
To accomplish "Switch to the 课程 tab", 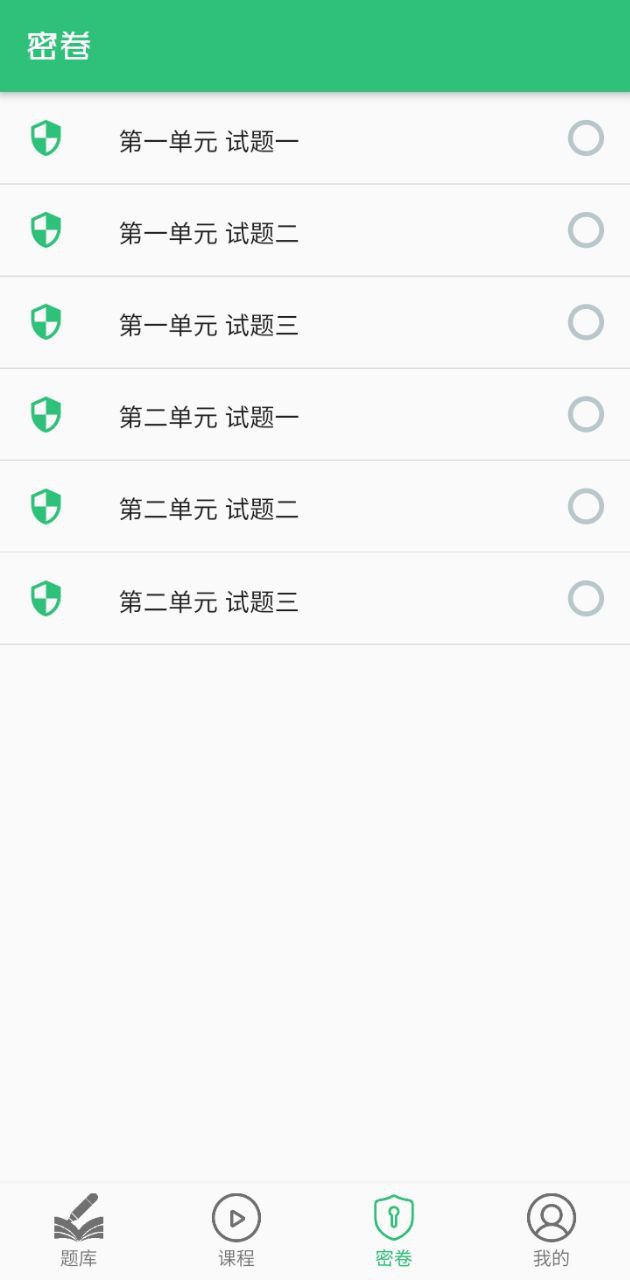I will (x=236, y=1230).
